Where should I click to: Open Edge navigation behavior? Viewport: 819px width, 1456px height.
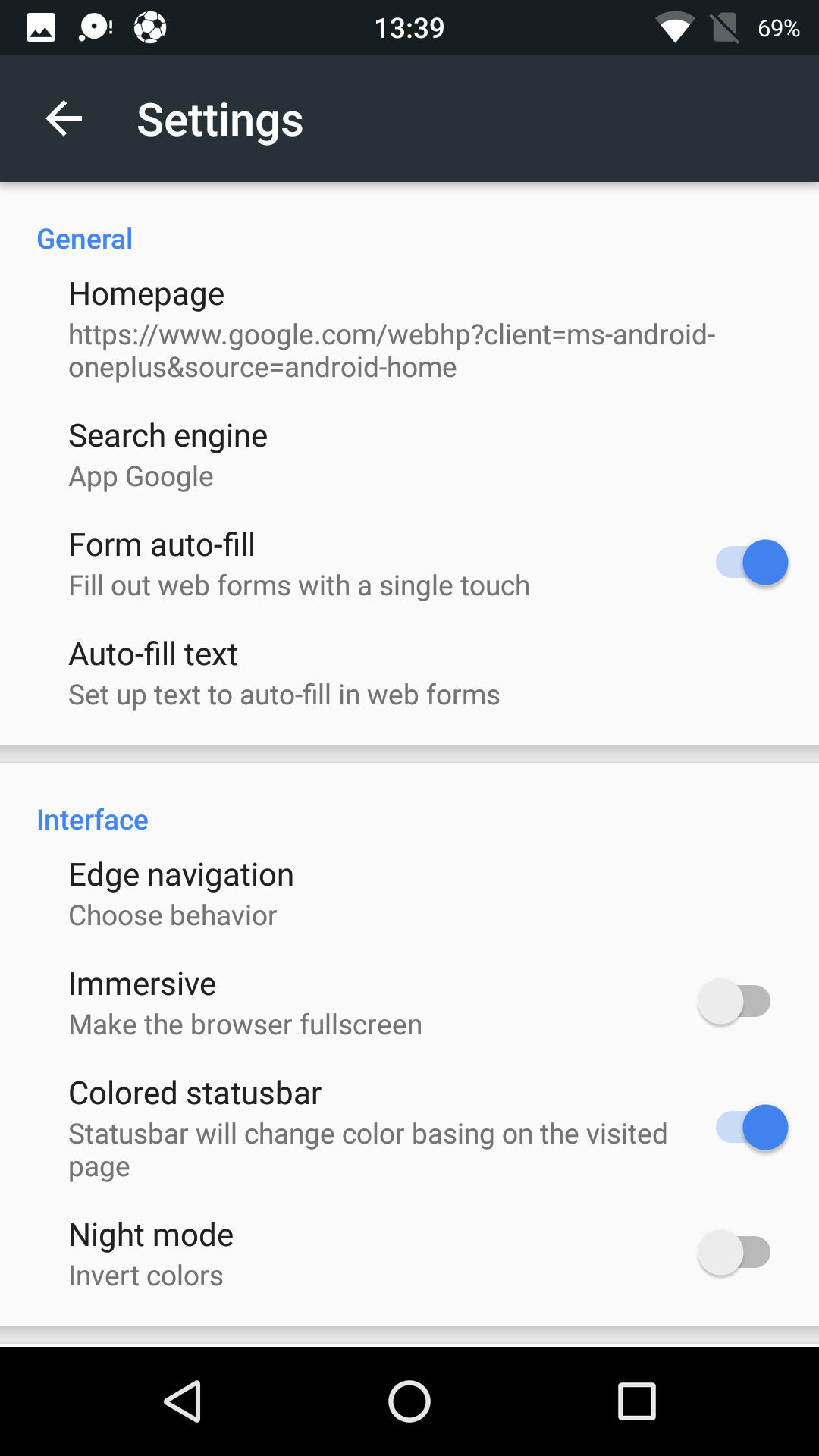[x=409, y=895]
